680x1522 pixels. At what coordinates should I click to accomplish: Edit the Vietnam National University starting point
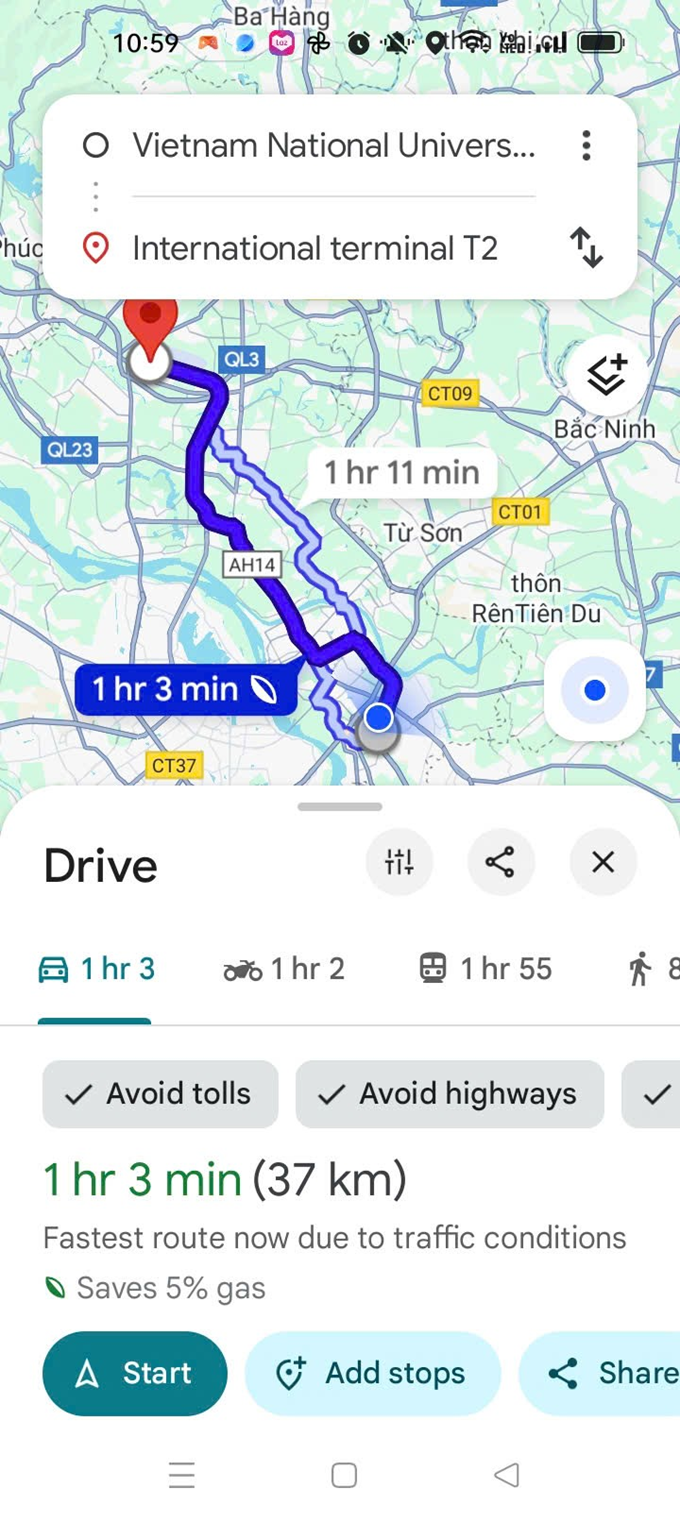(x=333, y=146)
